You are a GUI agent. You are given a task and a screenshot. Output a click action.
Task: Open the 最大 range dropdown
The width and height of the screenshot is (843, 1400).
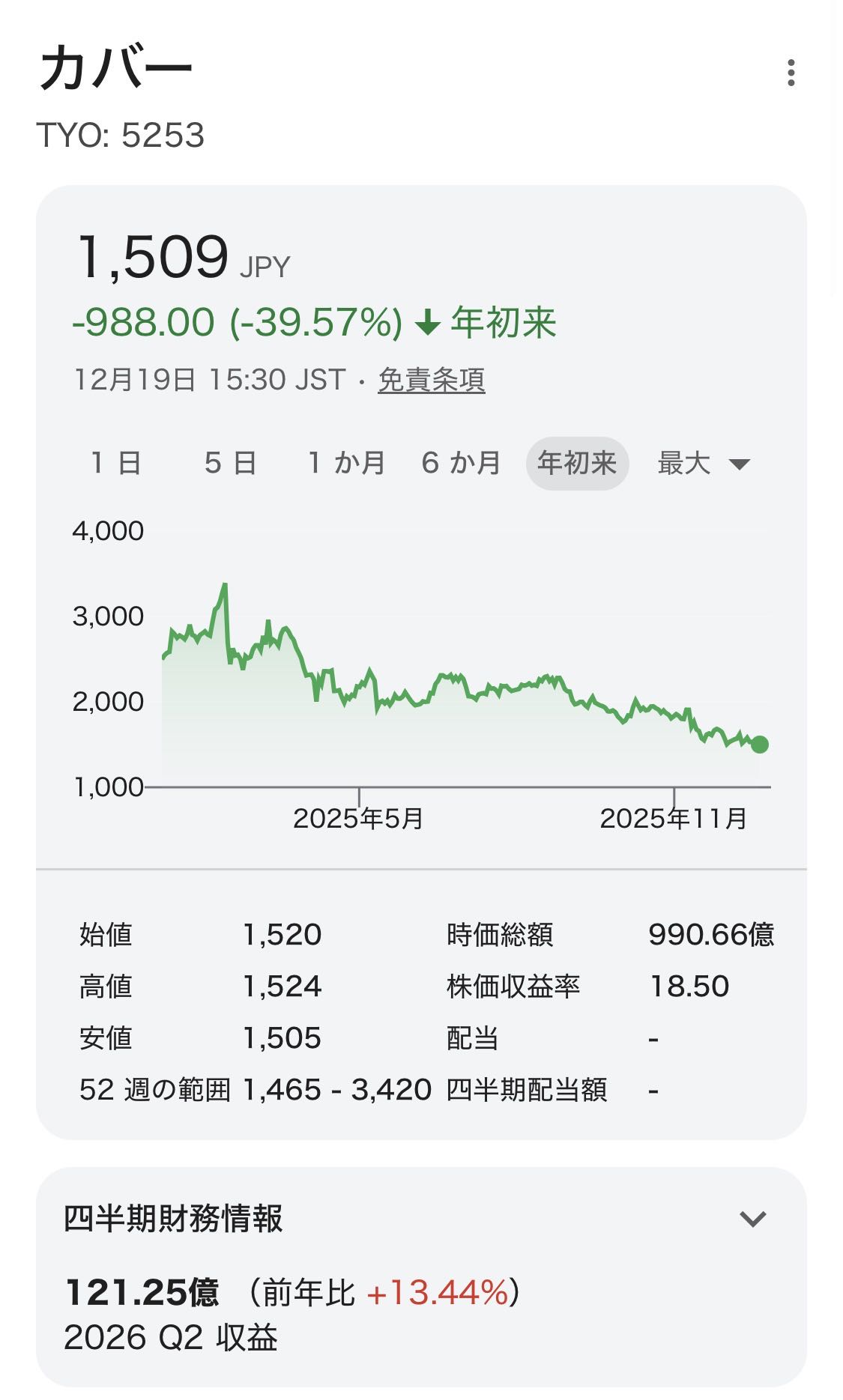(703, 463)
